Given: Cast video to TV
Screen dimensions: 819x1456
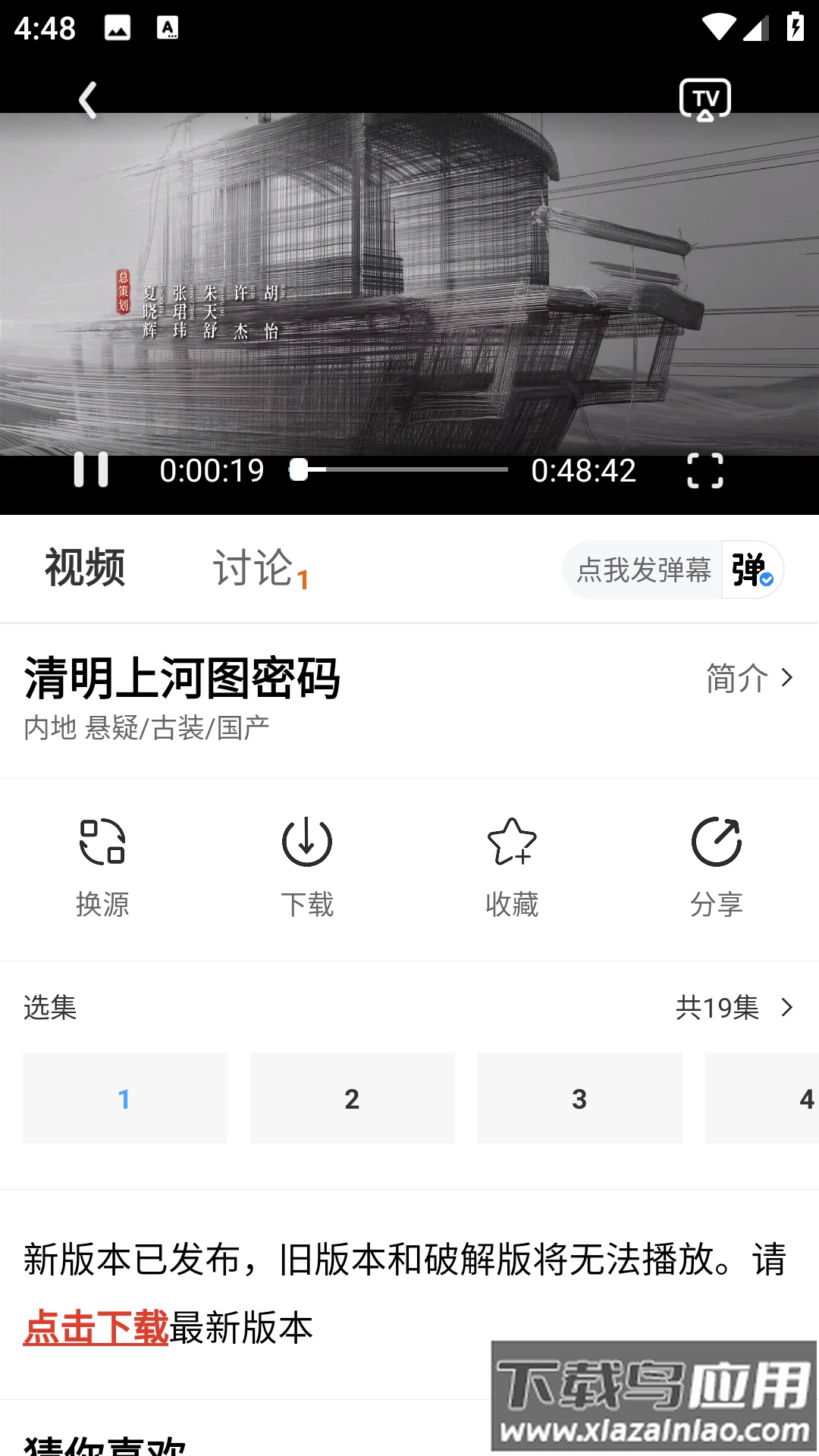Looking at the screenshot, I should pyautogui.click(x=704, y=99).
